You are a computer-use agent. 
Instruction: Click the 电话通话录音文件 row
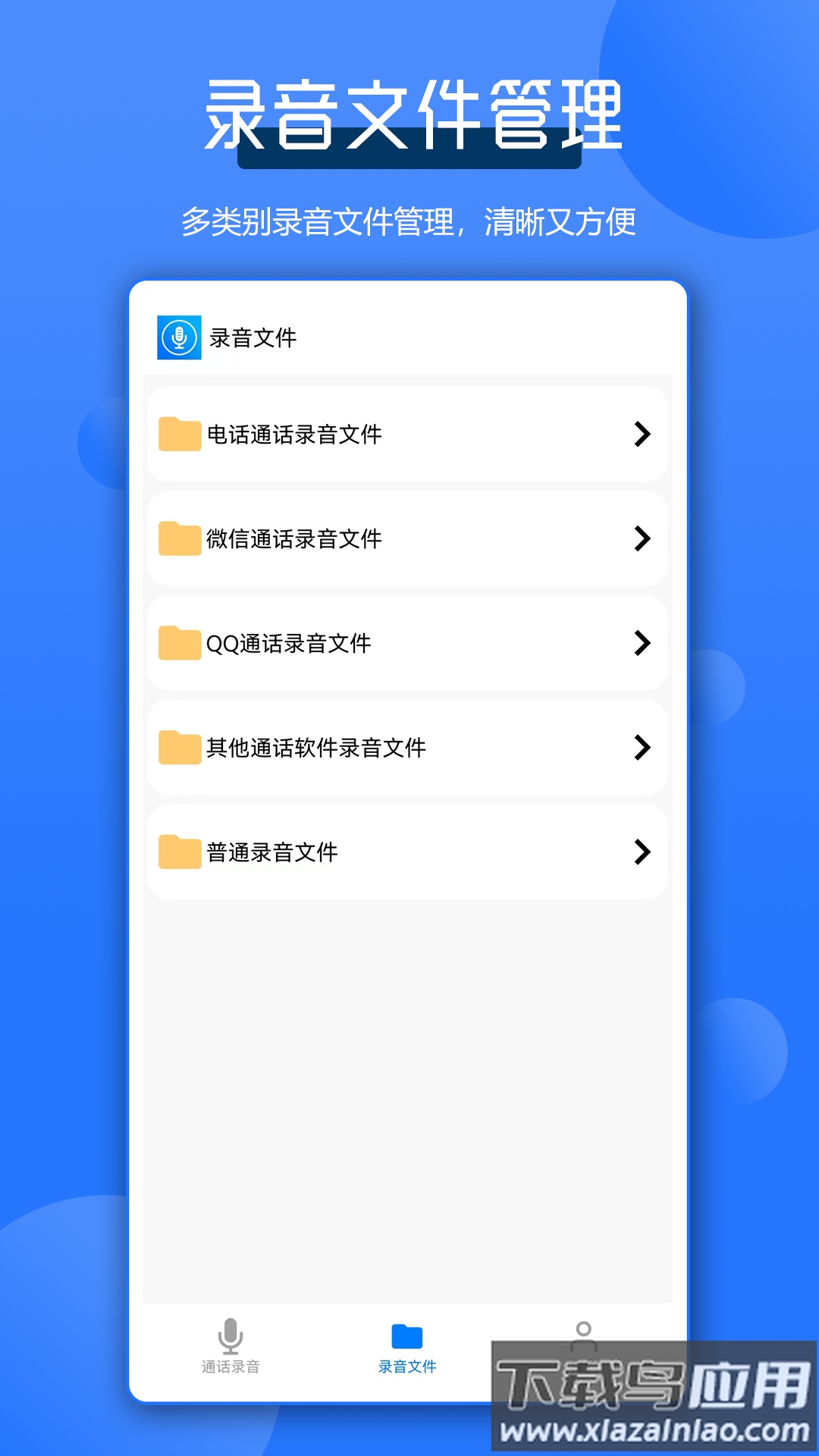(x=407, y=435)
